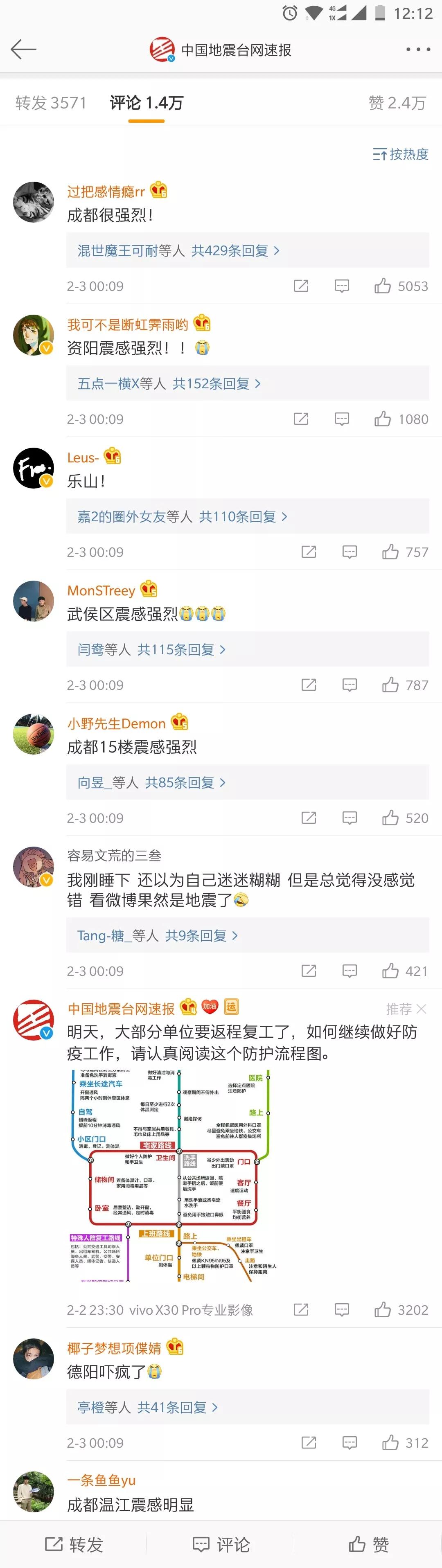Screen dimensions: 442x1568
Task: View the 41 replies from 亭橙等人
Action: click(147, 1407)
